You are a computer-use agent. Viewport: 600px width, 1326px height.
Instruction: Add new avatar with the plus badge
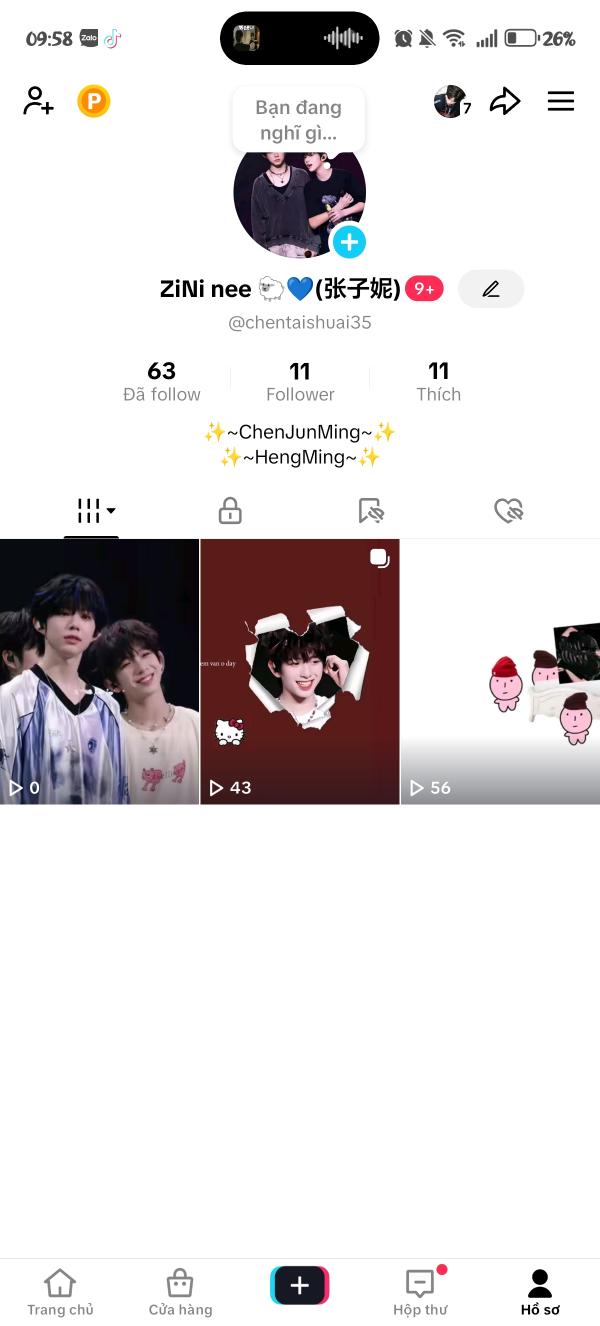point(349,241)
